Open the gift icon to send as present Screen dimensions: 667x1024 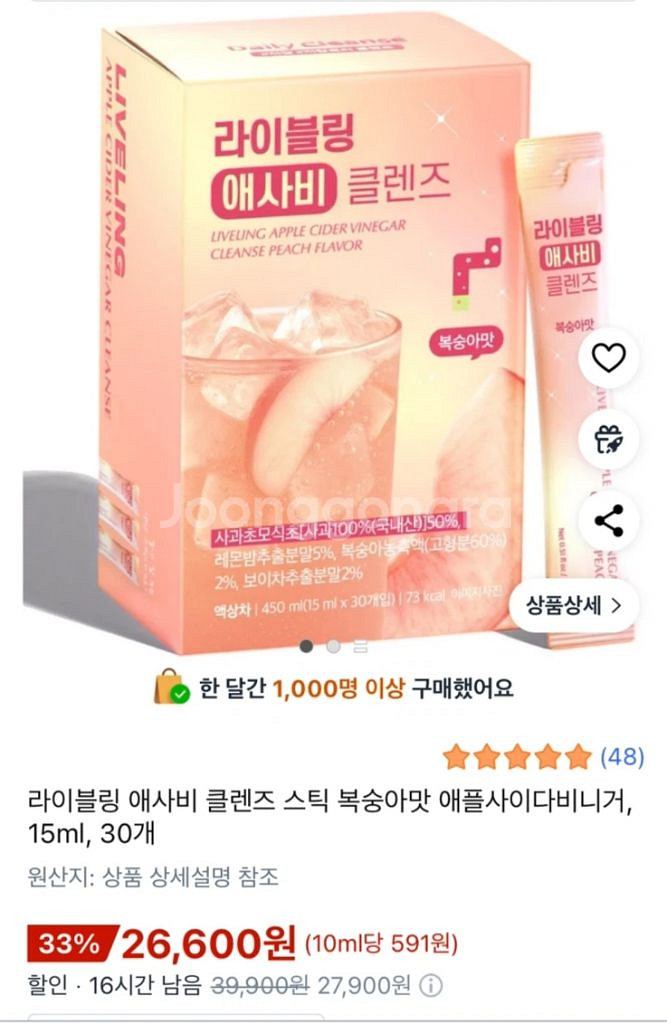pyautogui.click(x=609, y=440)
